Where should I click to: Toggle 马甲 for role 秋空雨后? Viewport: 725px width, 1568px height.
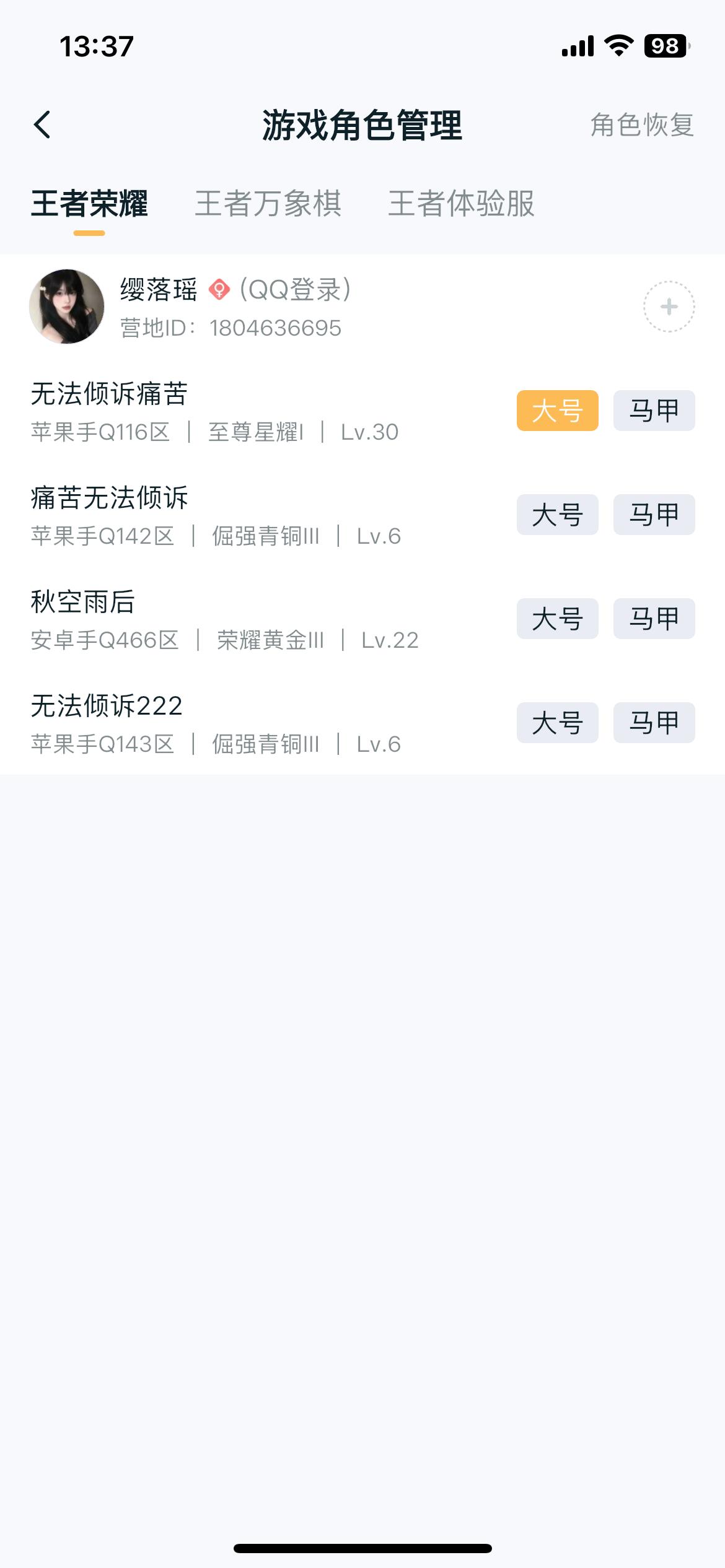click(x=654, y=618)
